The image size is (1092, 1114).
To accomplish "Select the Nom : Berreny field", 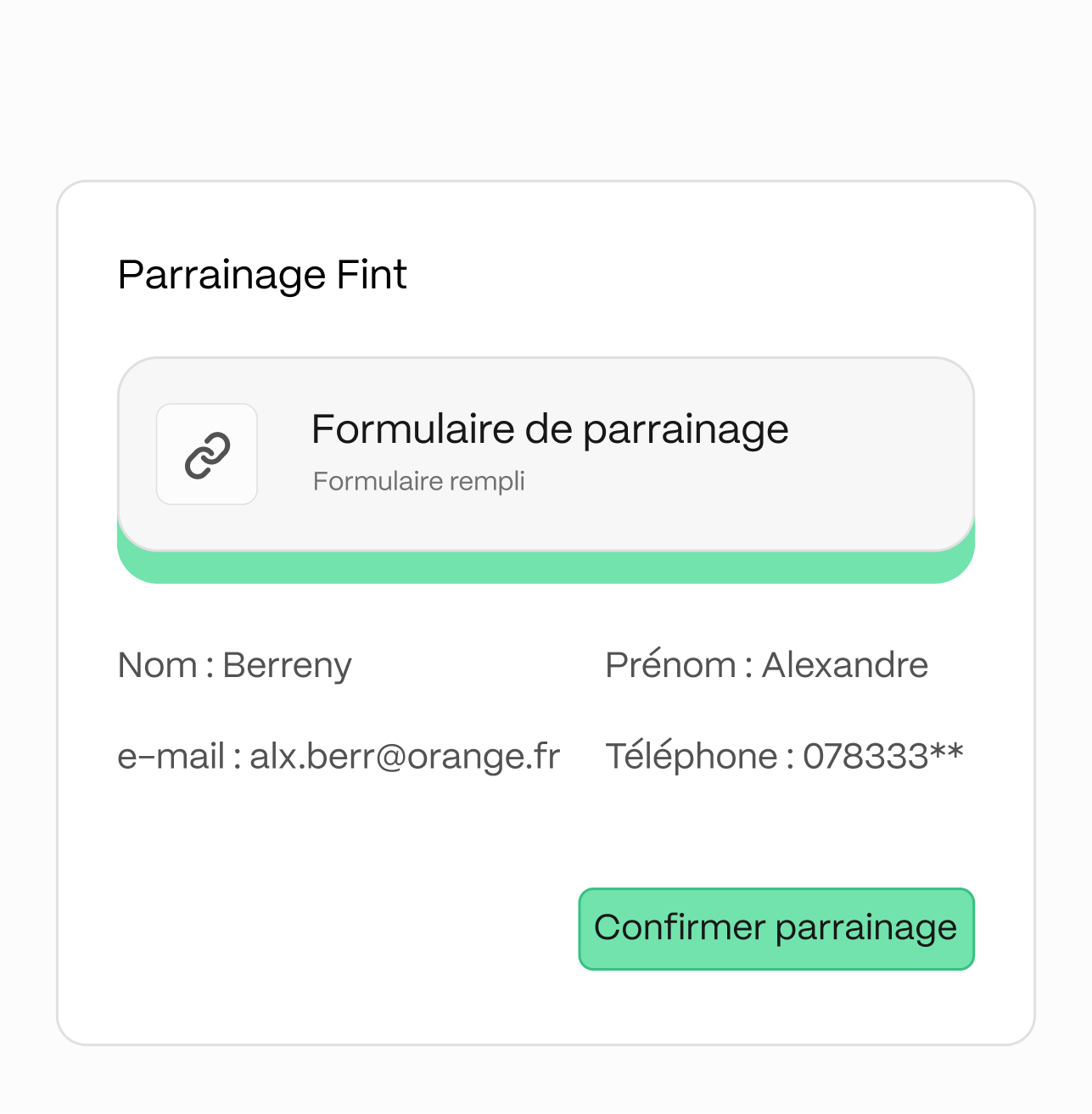I will [233, 665].
